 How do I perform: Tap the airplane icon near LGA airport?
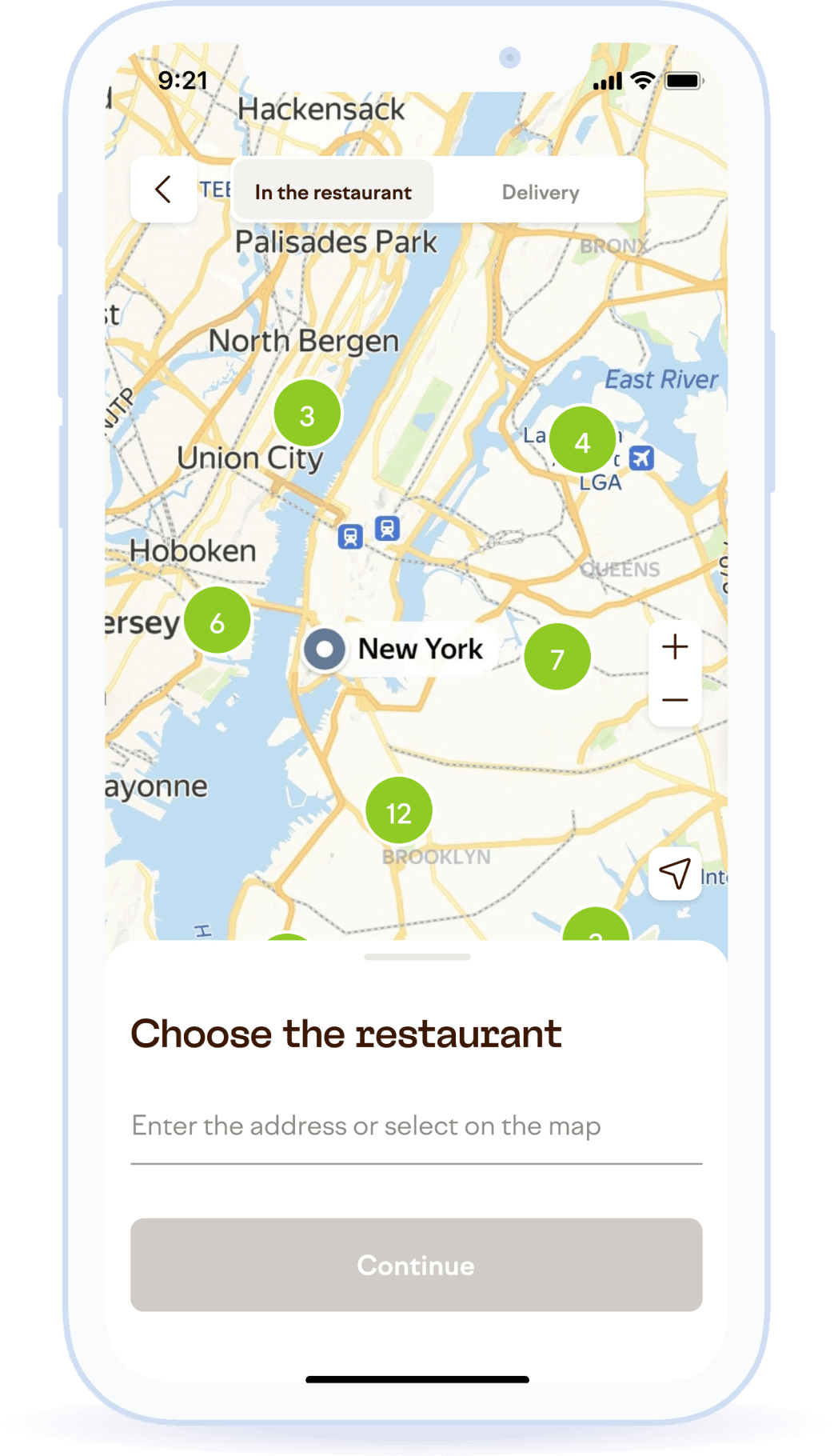[640, 458]
